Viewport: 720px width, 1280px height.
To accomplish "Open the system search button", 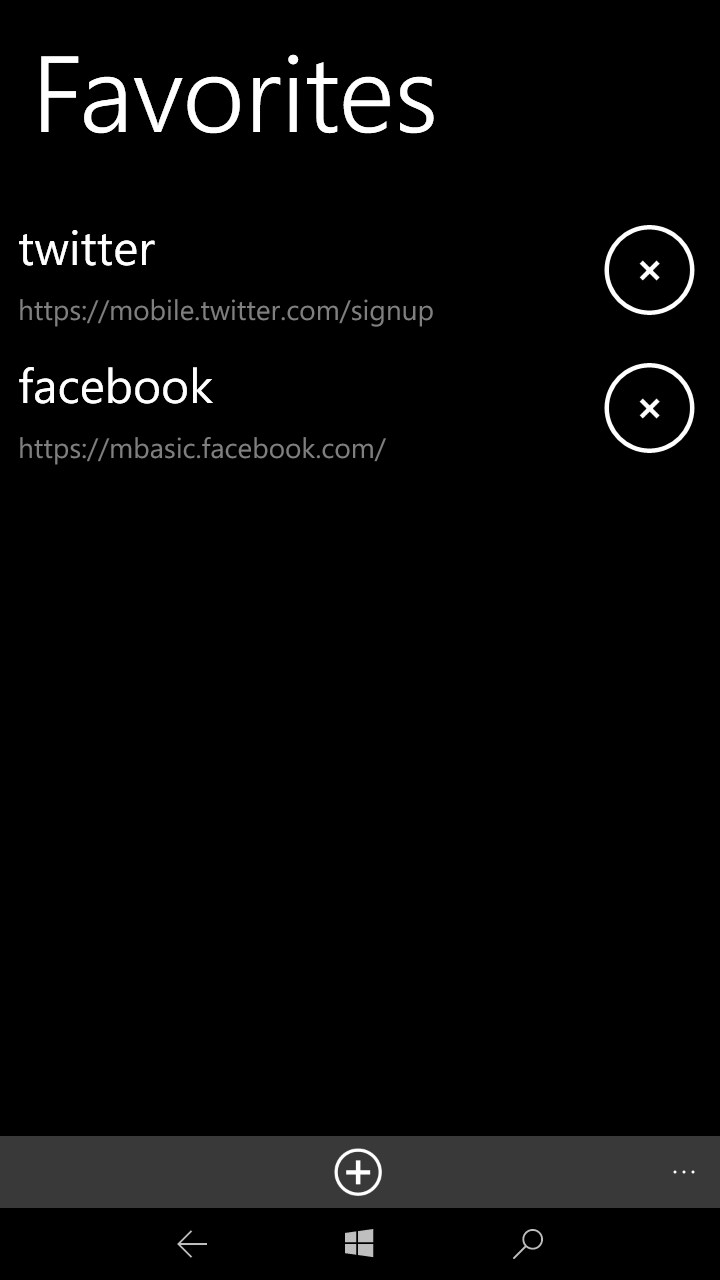I will (x=527, y=1244).
